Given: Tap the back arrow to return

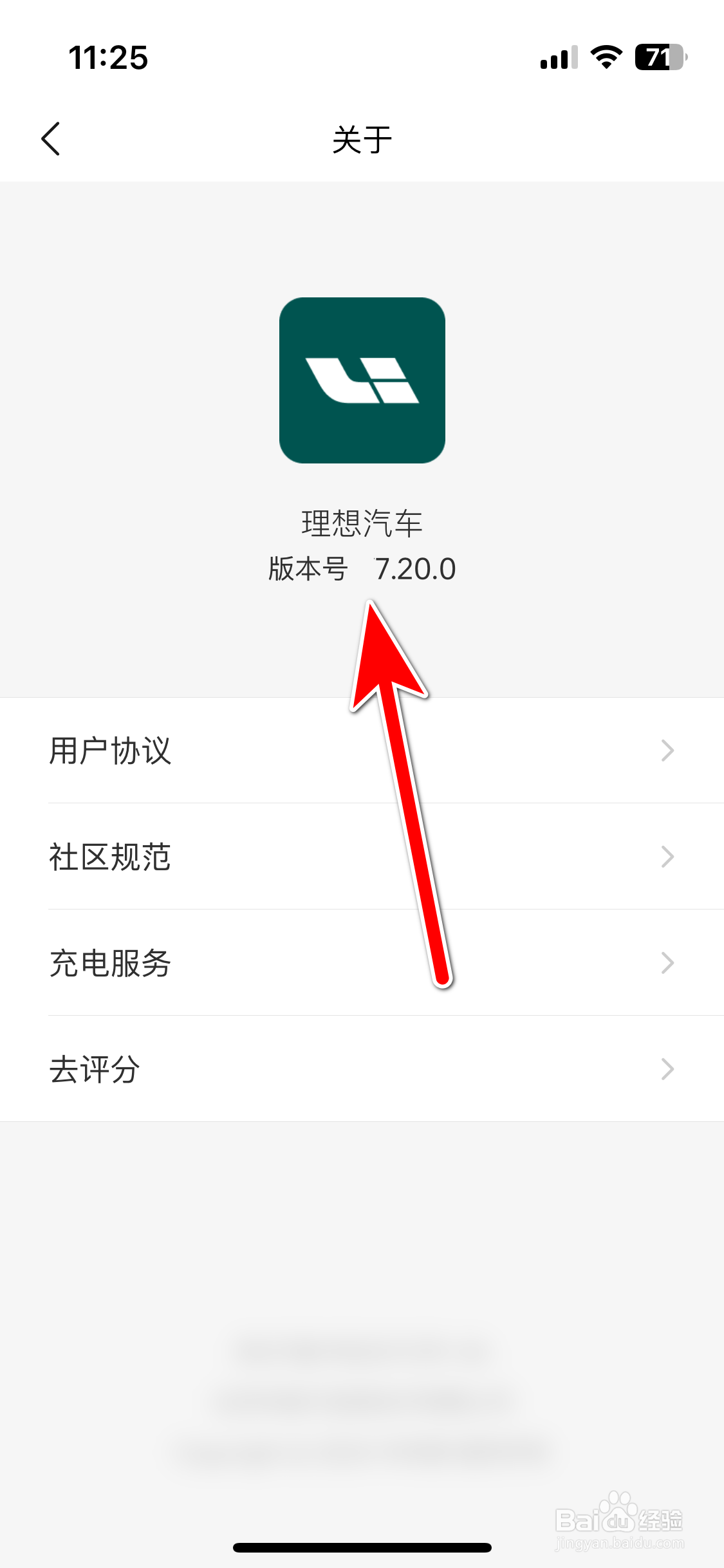Looking at the screenshot, I should point(51,138).
